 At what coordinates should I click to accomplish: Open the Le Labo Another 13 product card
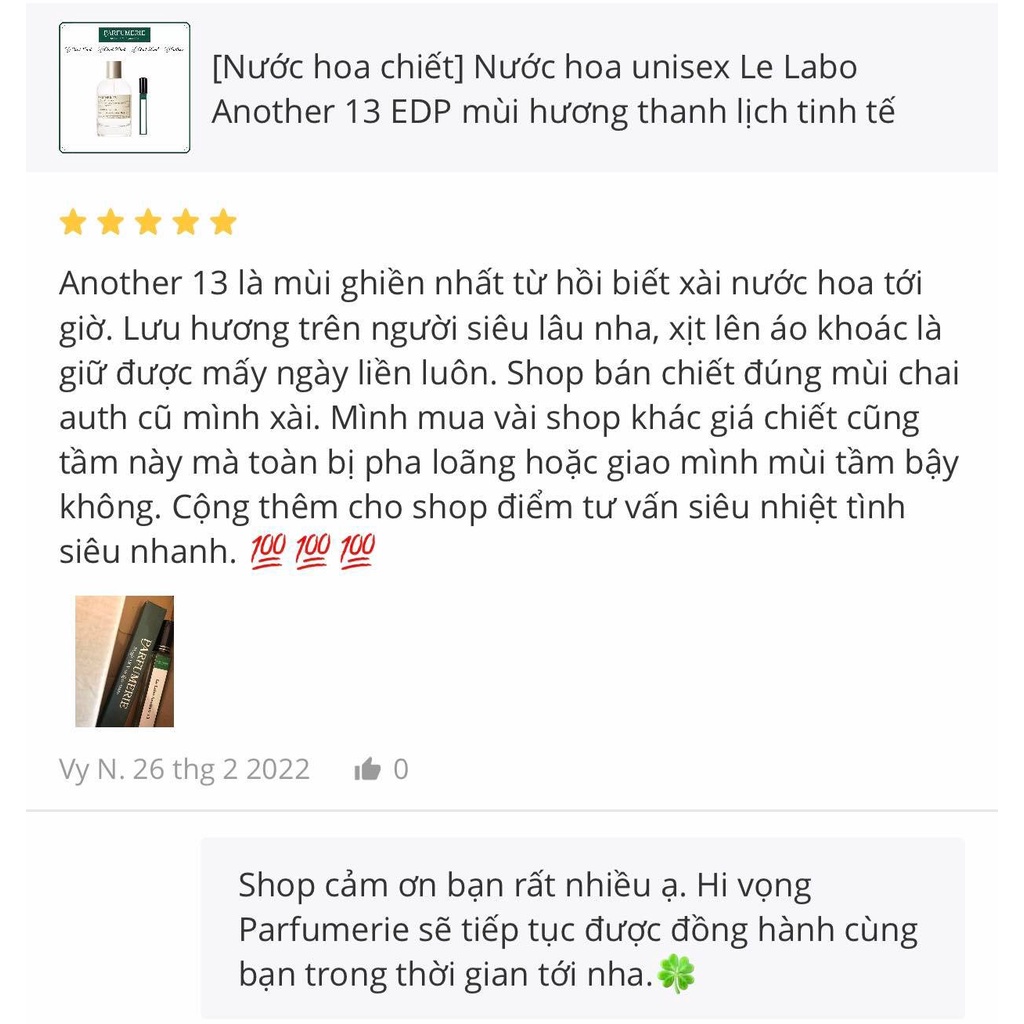[534, 89]
